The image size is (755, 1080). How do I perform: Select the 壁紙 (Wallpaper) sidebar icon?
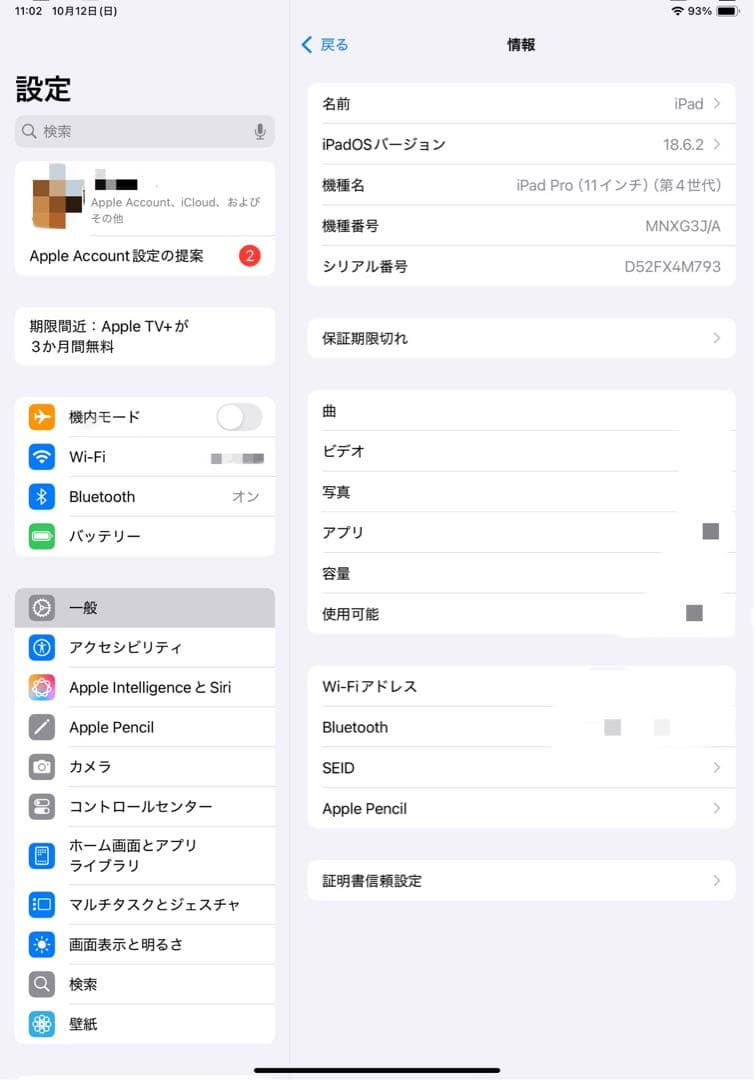click(x=42, y=1024)
